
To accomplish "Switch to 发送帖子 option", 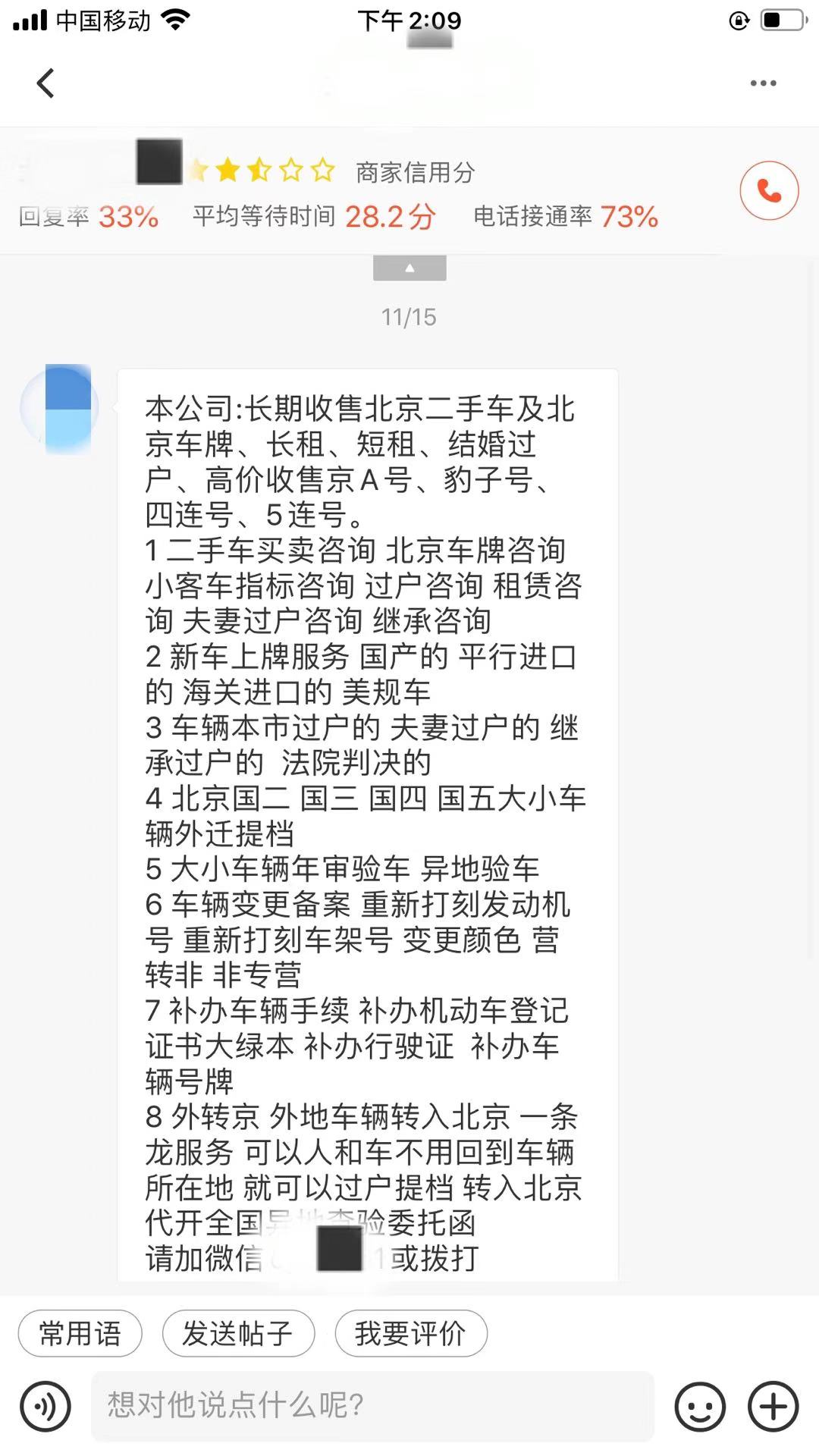I will point(237,1333).
